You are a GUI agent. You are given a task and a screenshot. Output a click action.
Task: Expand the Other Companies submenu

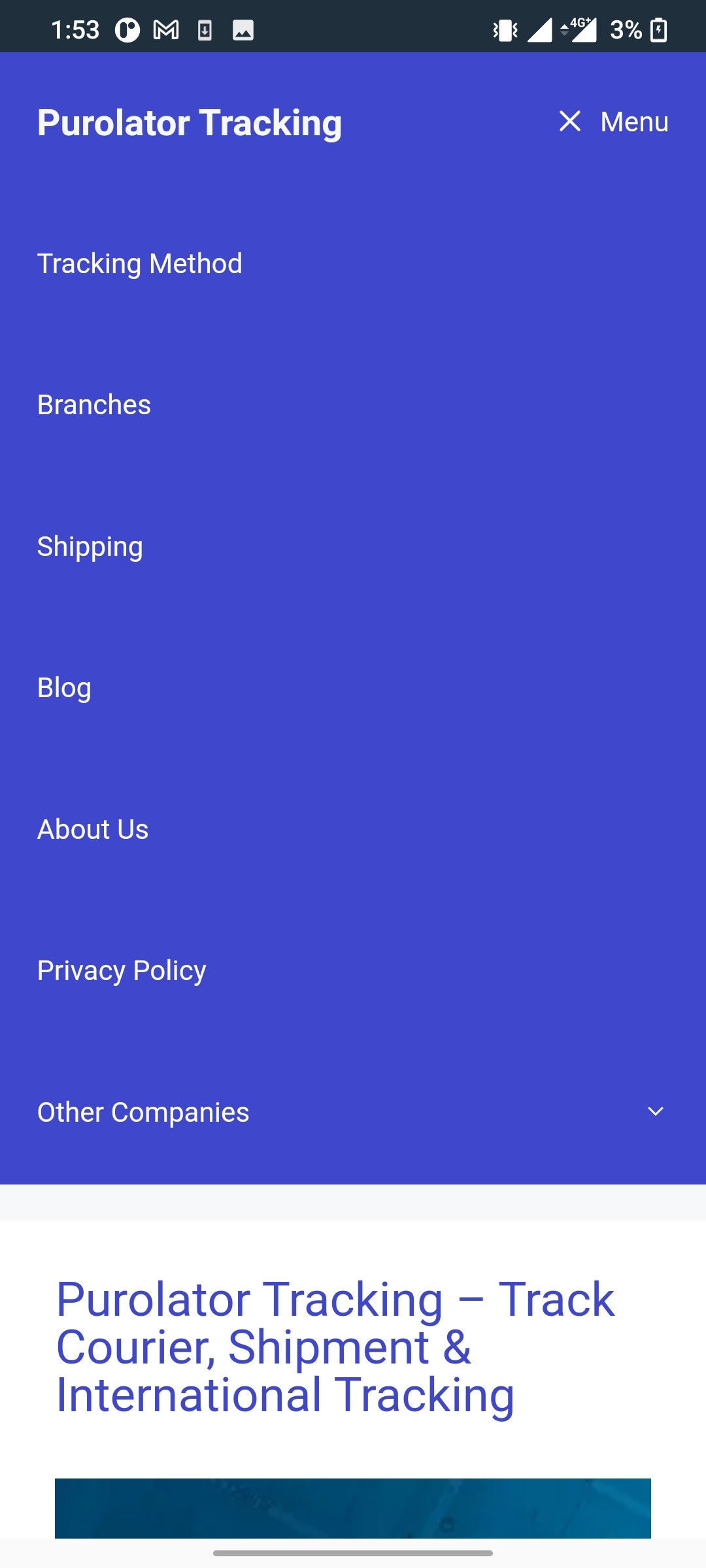point(655,1112)
